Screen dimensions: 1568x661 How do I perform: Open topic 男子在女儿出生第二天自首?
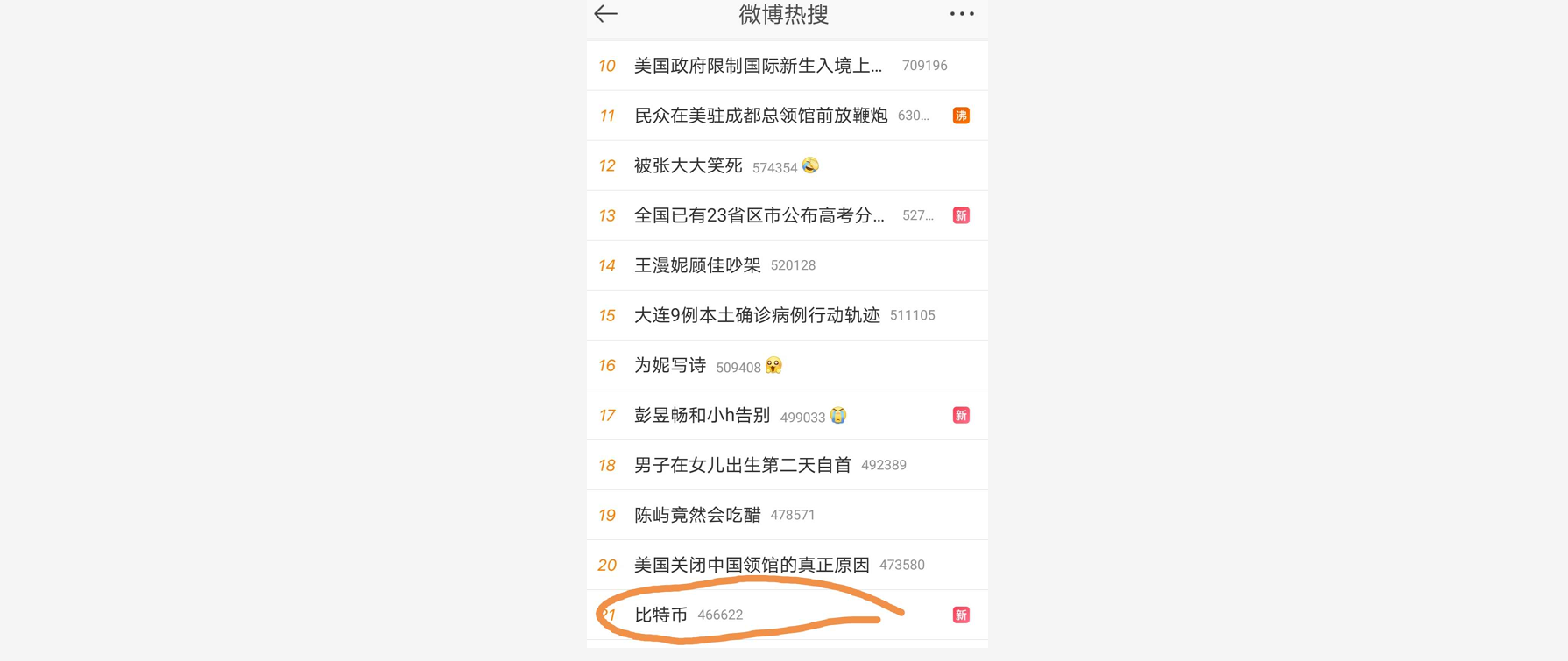pyautogui.click(x=742, y=465)
